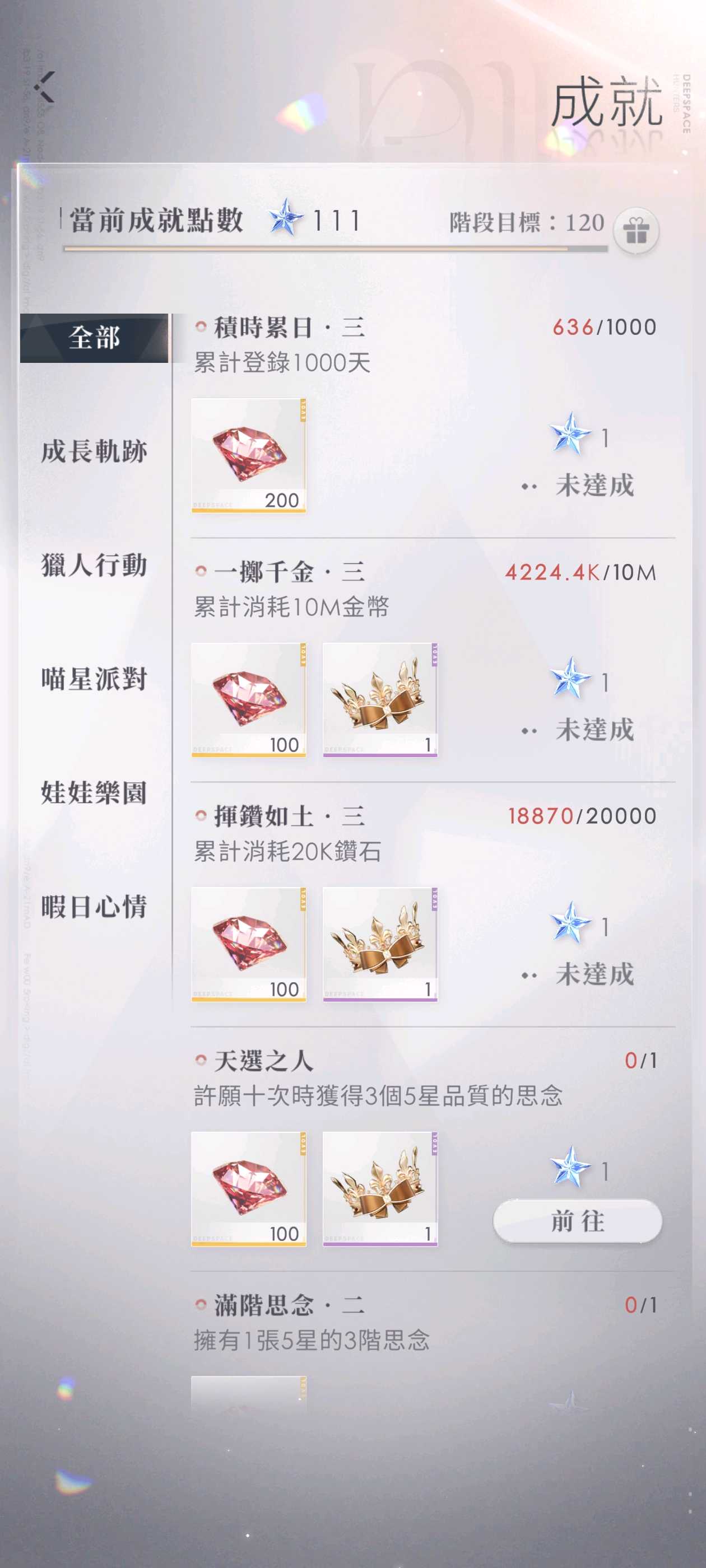This screenshot has height=1568, width=706.
Task: Switch to the 獵人行動 tab
Action: [94, 565]
